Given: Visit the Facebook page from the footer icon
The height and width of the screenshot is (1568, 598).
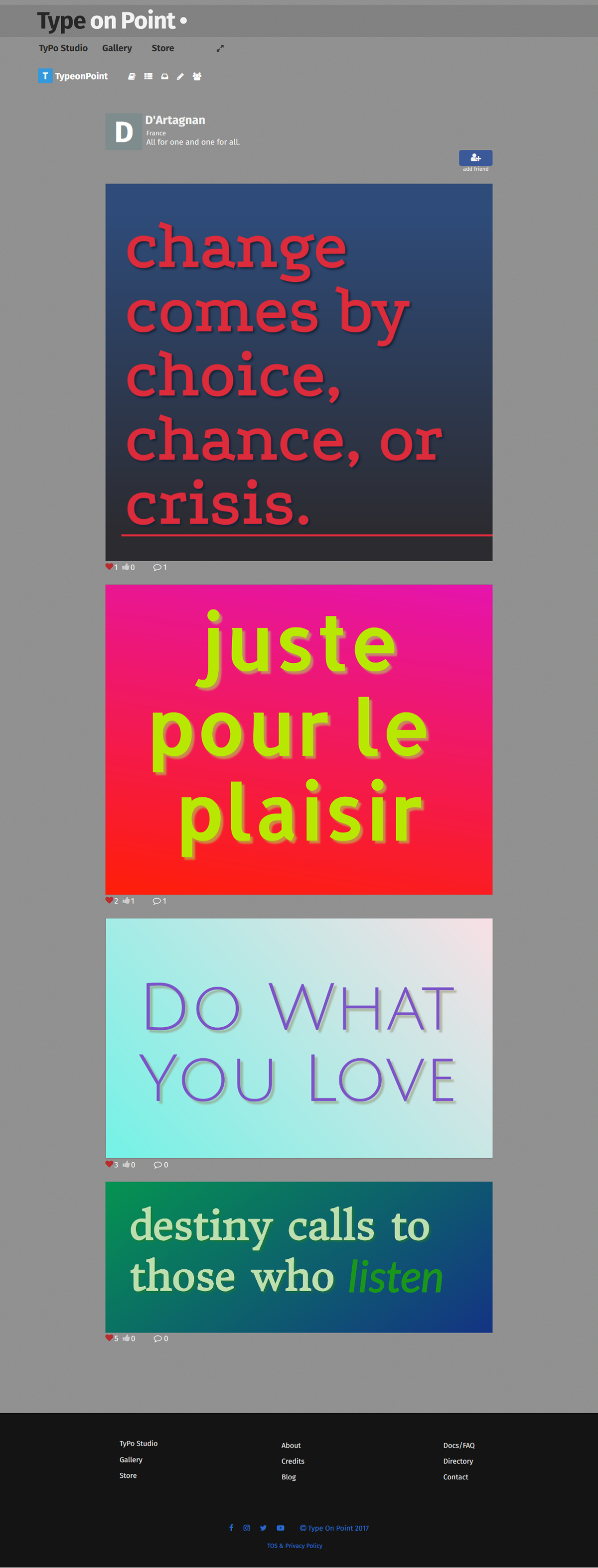Looking at the screenshot, I should tap(231, 1528).
